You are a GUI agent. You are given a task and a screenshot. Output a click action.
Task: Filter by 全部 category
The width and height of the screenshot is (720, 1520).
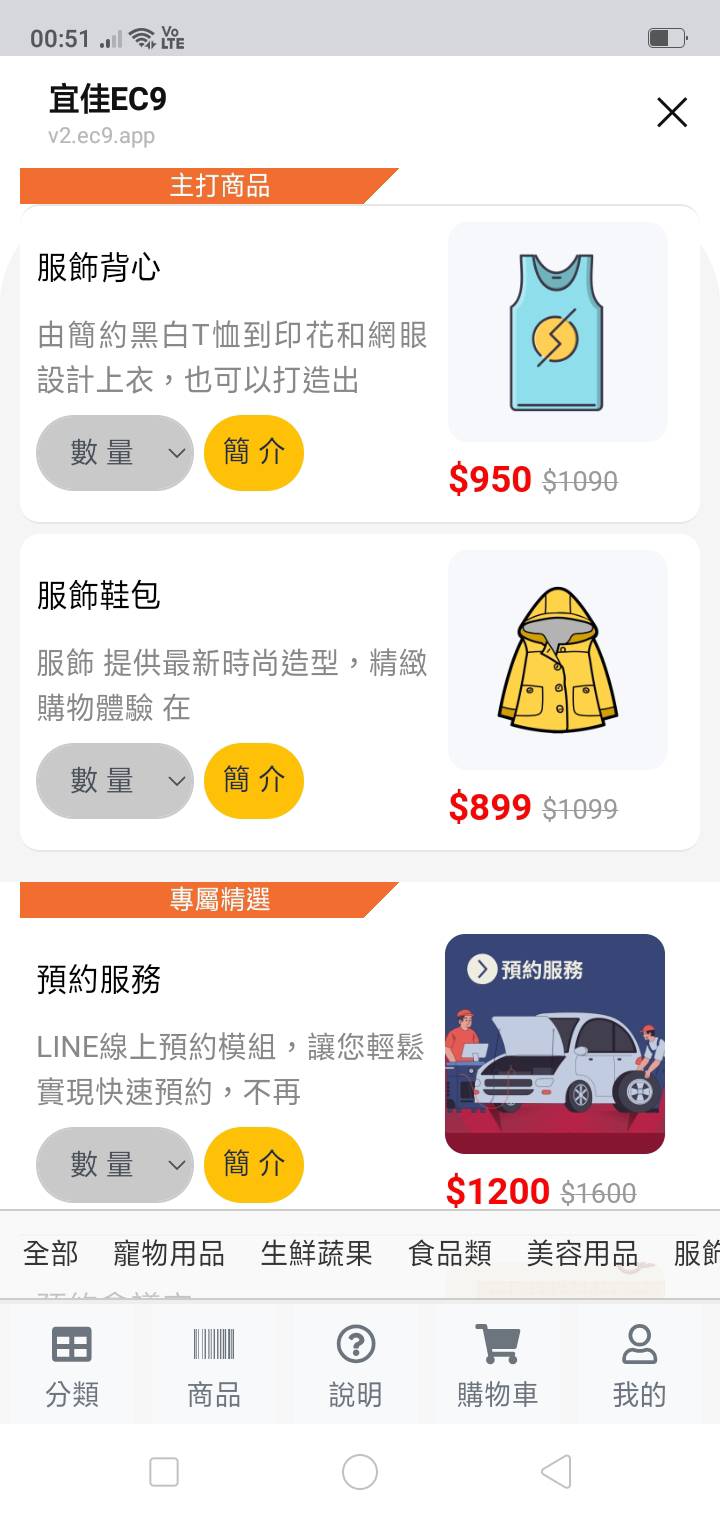point(50,1254)
